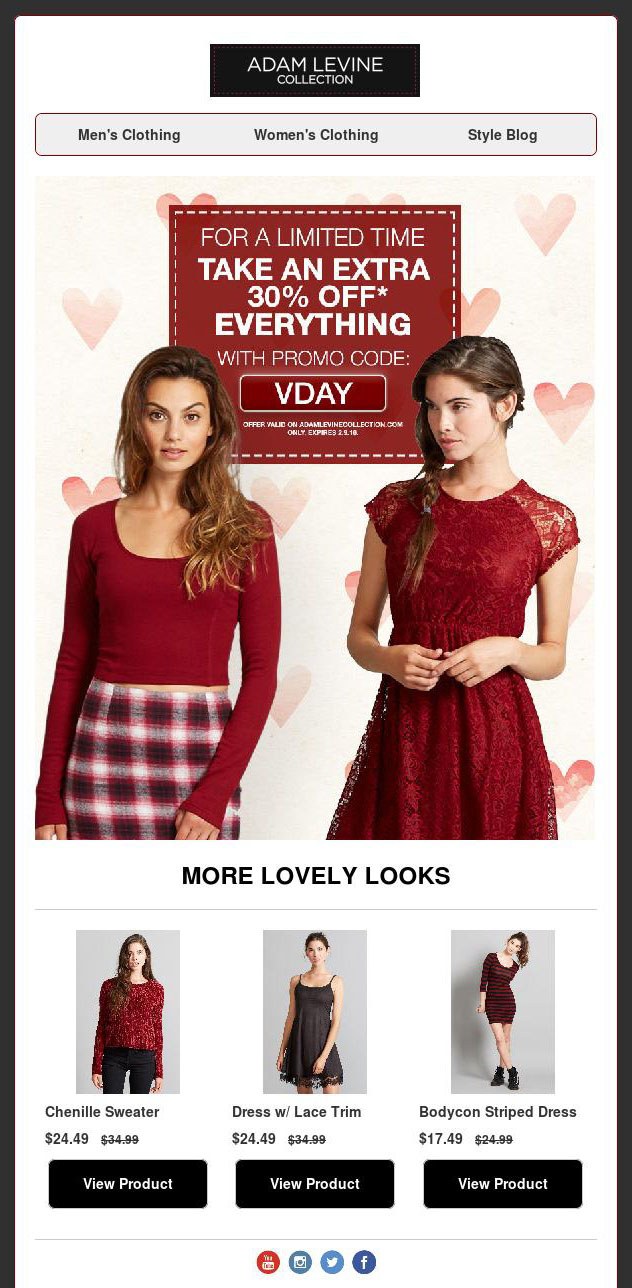This screenshot has height=1288, width=632.
Task: Open the 30% off VDAY promo banner
Action: [315, 508]
